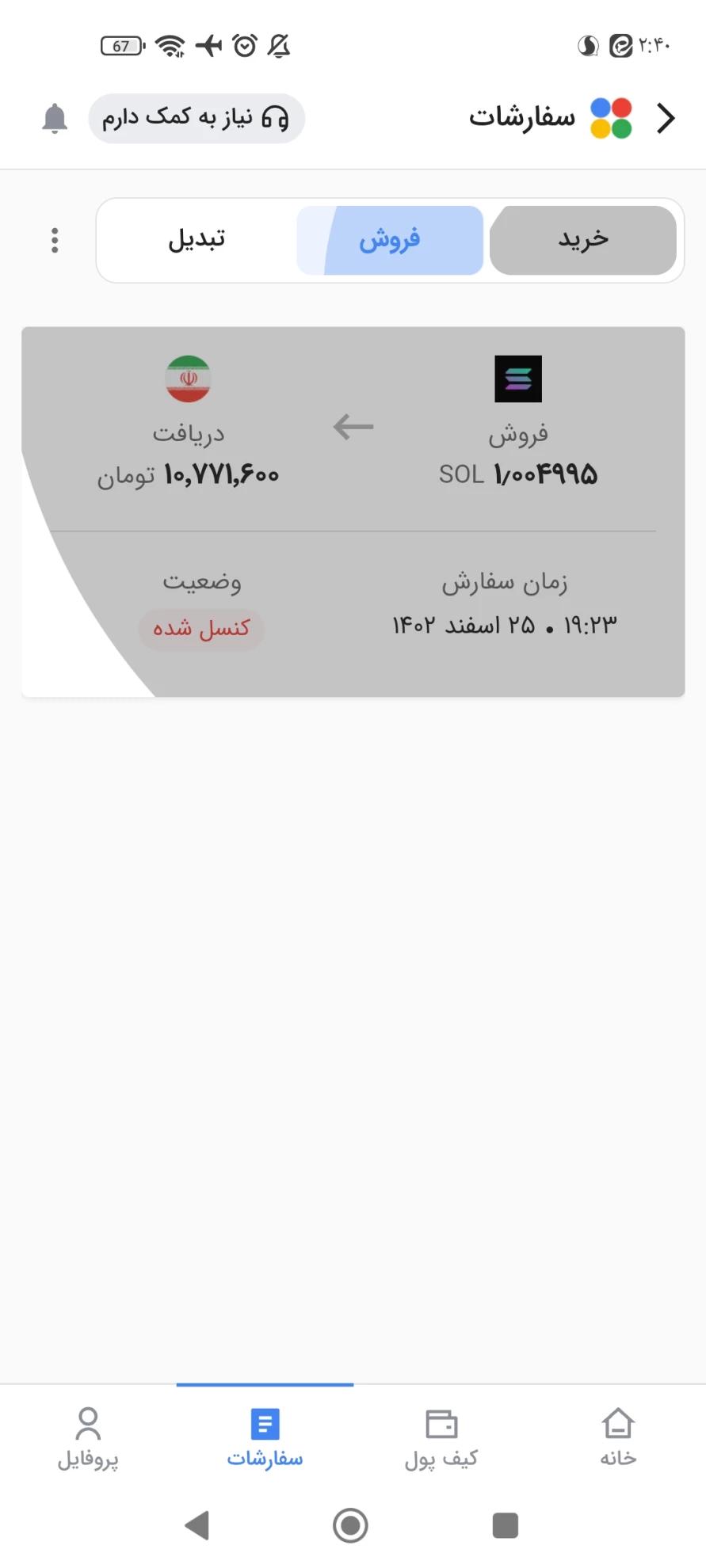Select the فروش orders tab
706x1568 pixels.
point(390,240)
